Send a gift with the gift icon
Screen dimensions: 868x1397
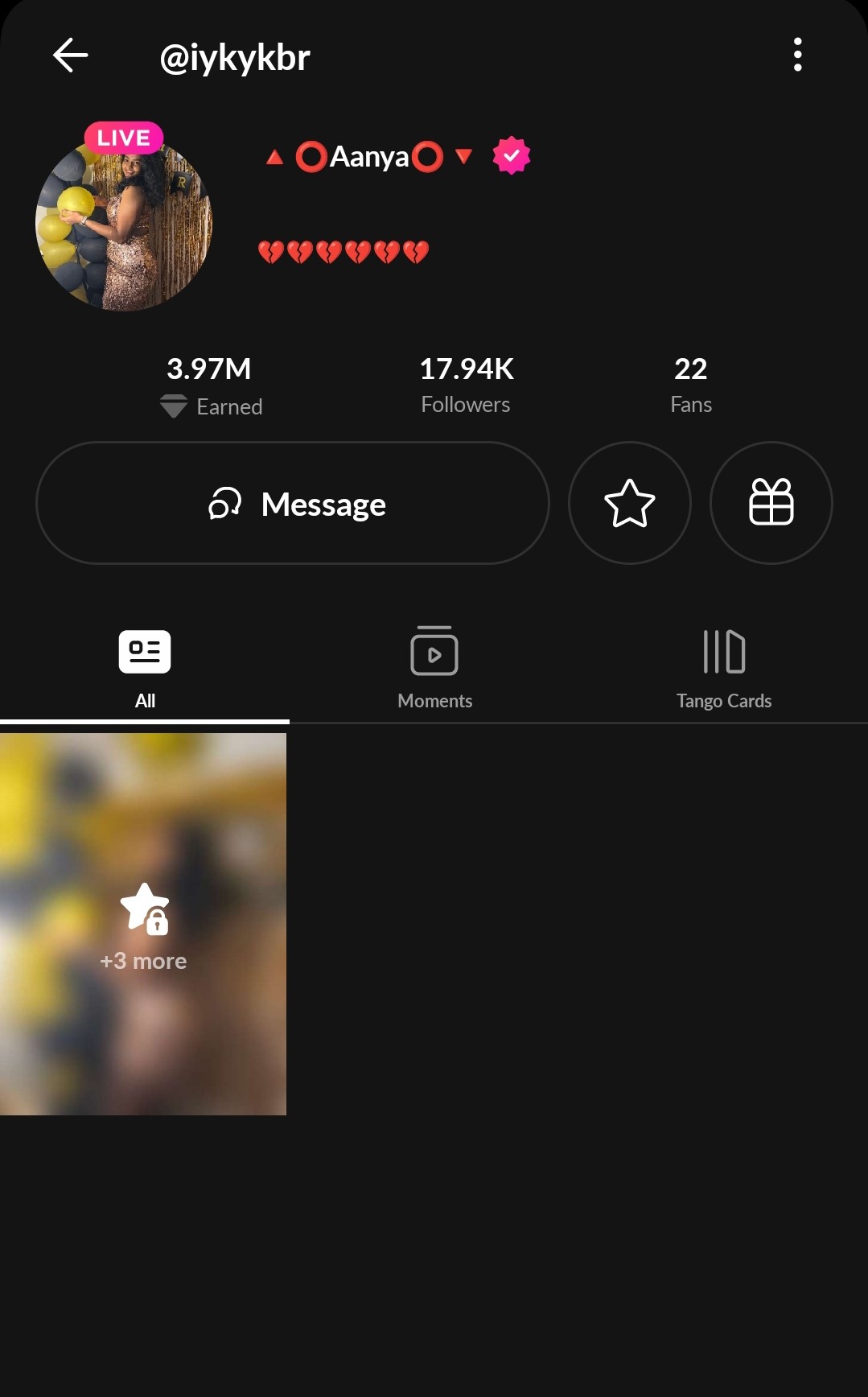[x=771, y=503]
